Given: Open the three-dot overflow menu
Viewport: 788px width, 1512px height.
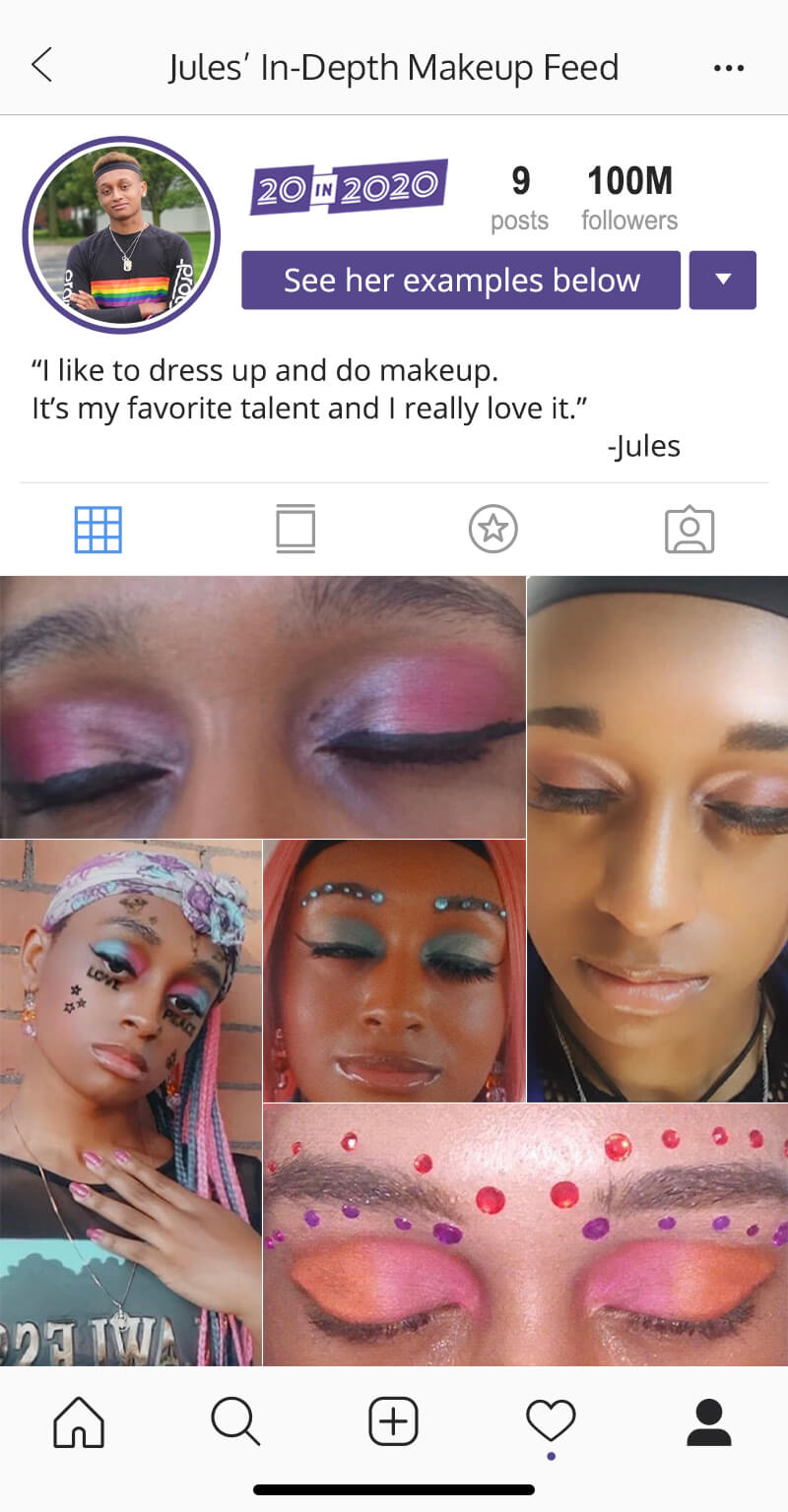Looking at the screenshot, I should point(729,68).
